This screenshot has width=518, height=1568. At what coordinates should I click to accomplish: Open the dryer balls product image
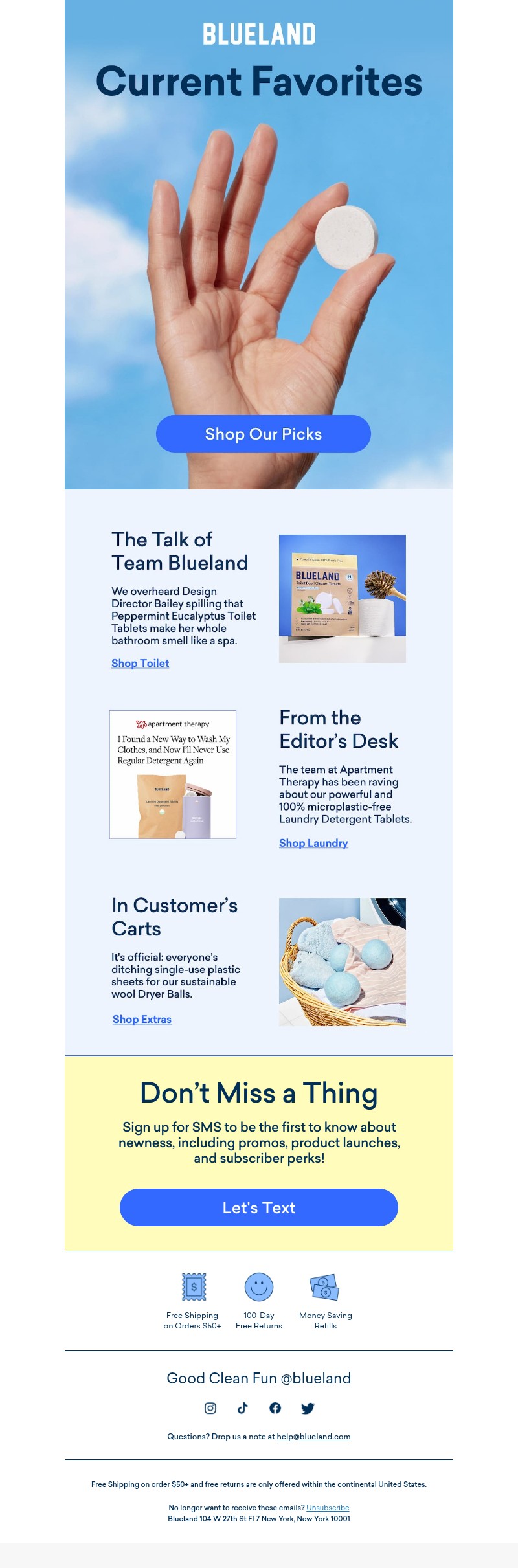coord(342,961)
